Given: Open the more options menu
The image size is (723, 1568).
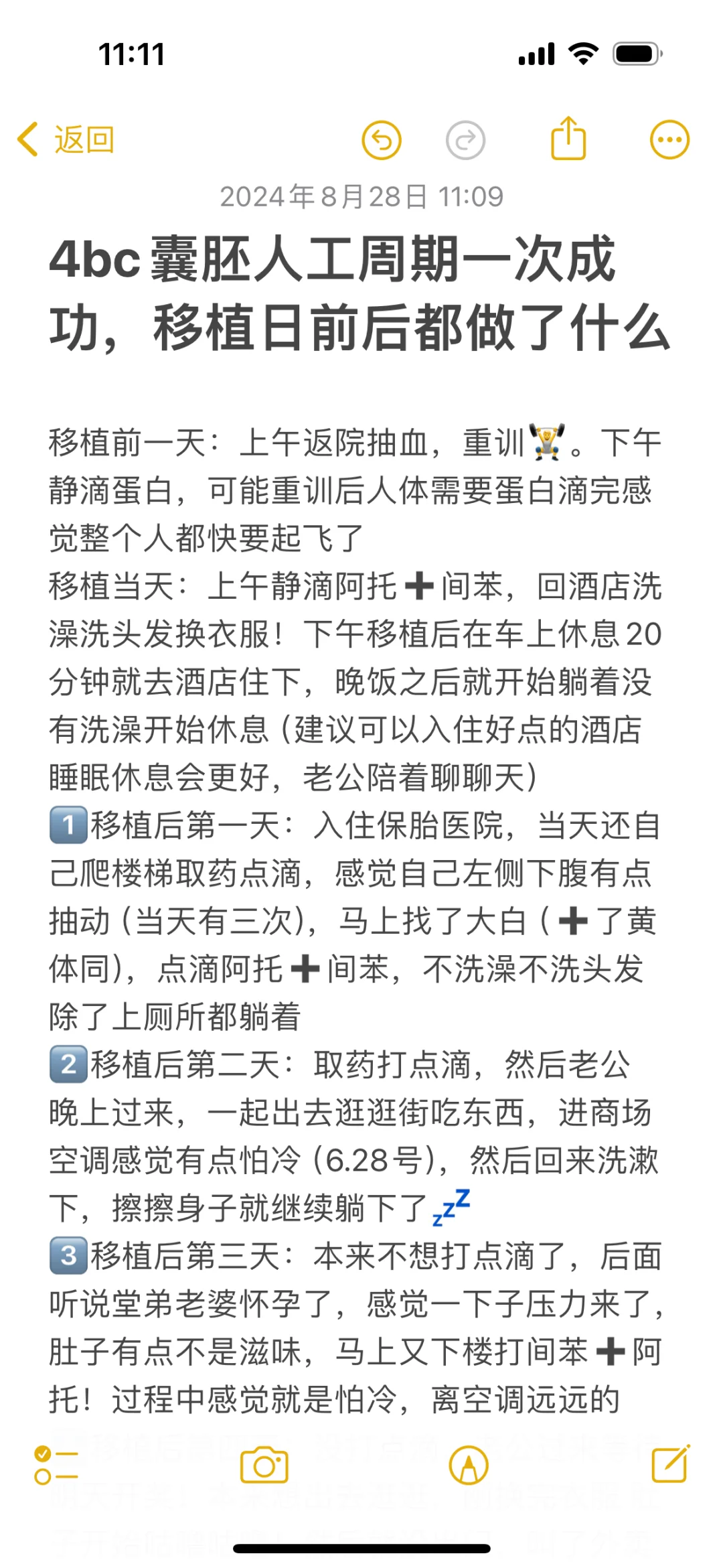Looking at the screenshot, I should (669, 140).
